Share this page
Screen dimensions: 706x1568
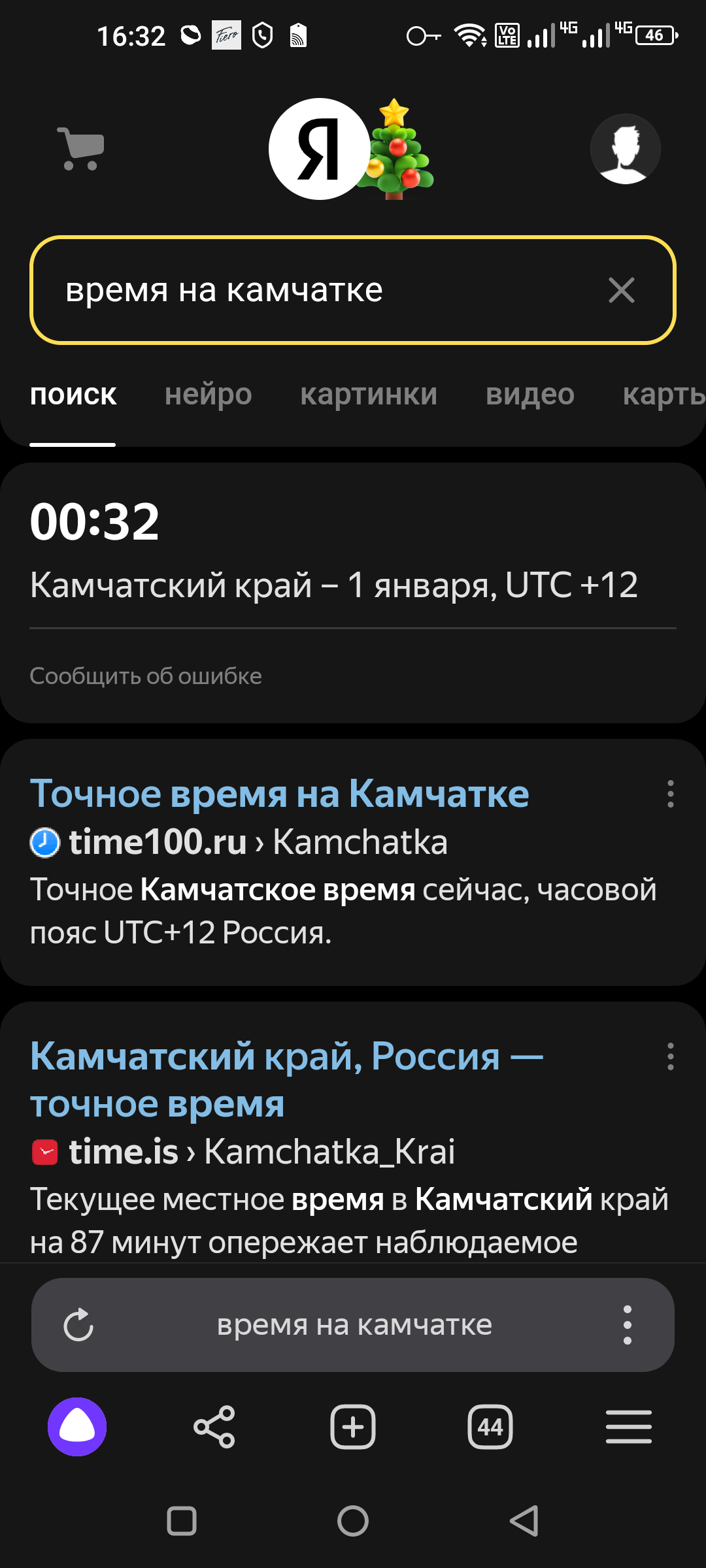coord(214,1427)
